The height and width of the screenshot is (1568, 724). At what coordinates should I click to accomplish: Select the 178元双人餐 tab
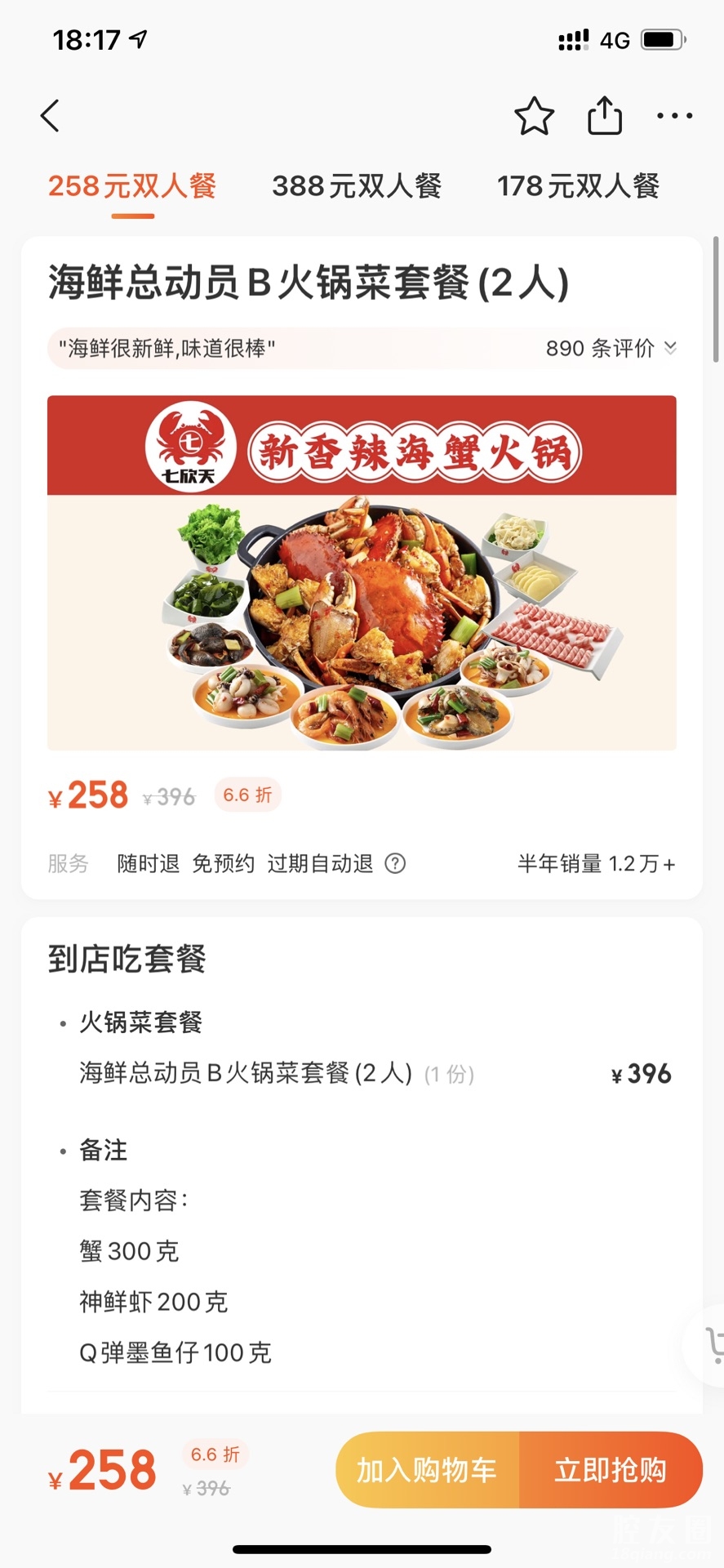click(x=578, y=186)
